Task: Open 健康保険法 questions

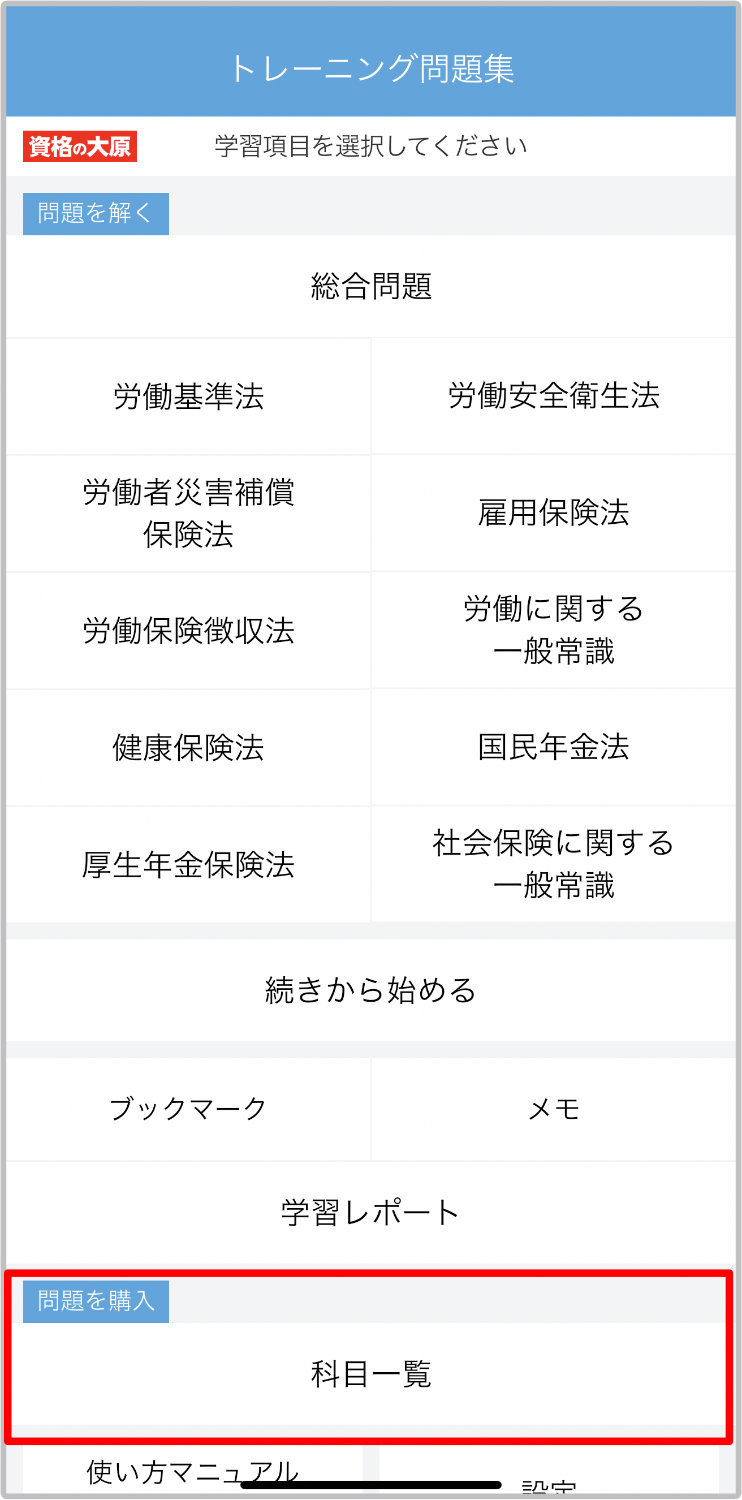Action: (188, 747)
